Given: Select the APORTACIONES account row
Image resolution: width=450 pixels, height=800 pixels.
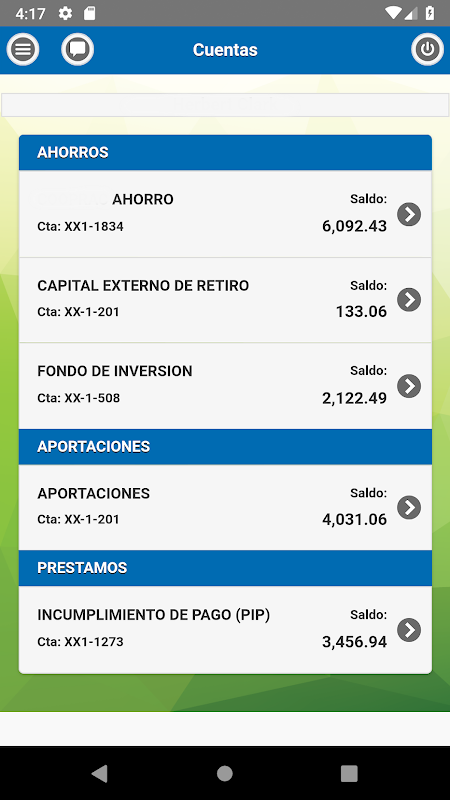Looking at the screenshot, I should point(225,507).
